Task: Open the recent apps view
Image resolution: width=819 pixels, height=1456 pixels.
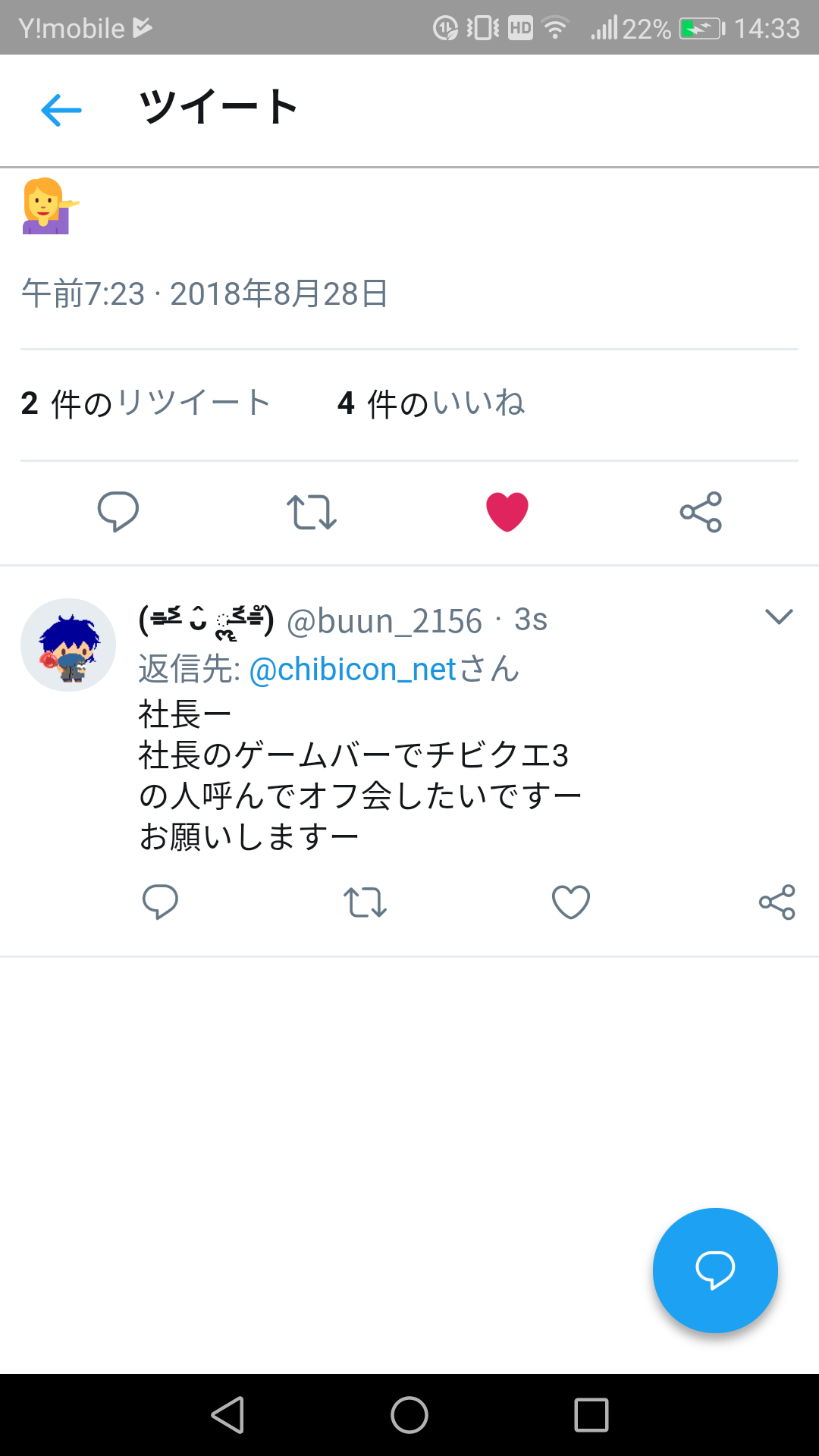Action: coord(591,1415)
